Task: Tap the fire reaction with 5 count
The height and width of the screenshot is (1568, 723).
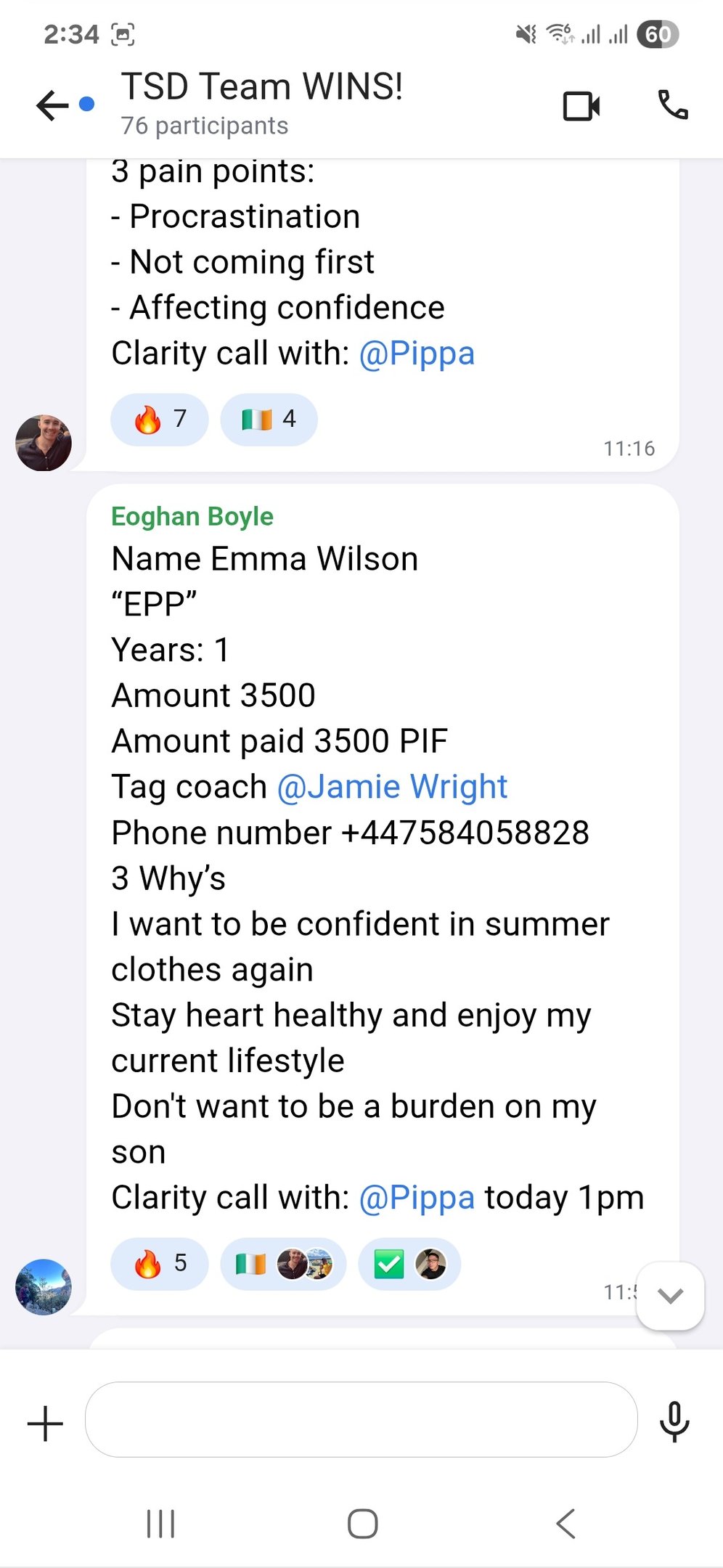Action: pyautogui.click(x=160, y=1264)
